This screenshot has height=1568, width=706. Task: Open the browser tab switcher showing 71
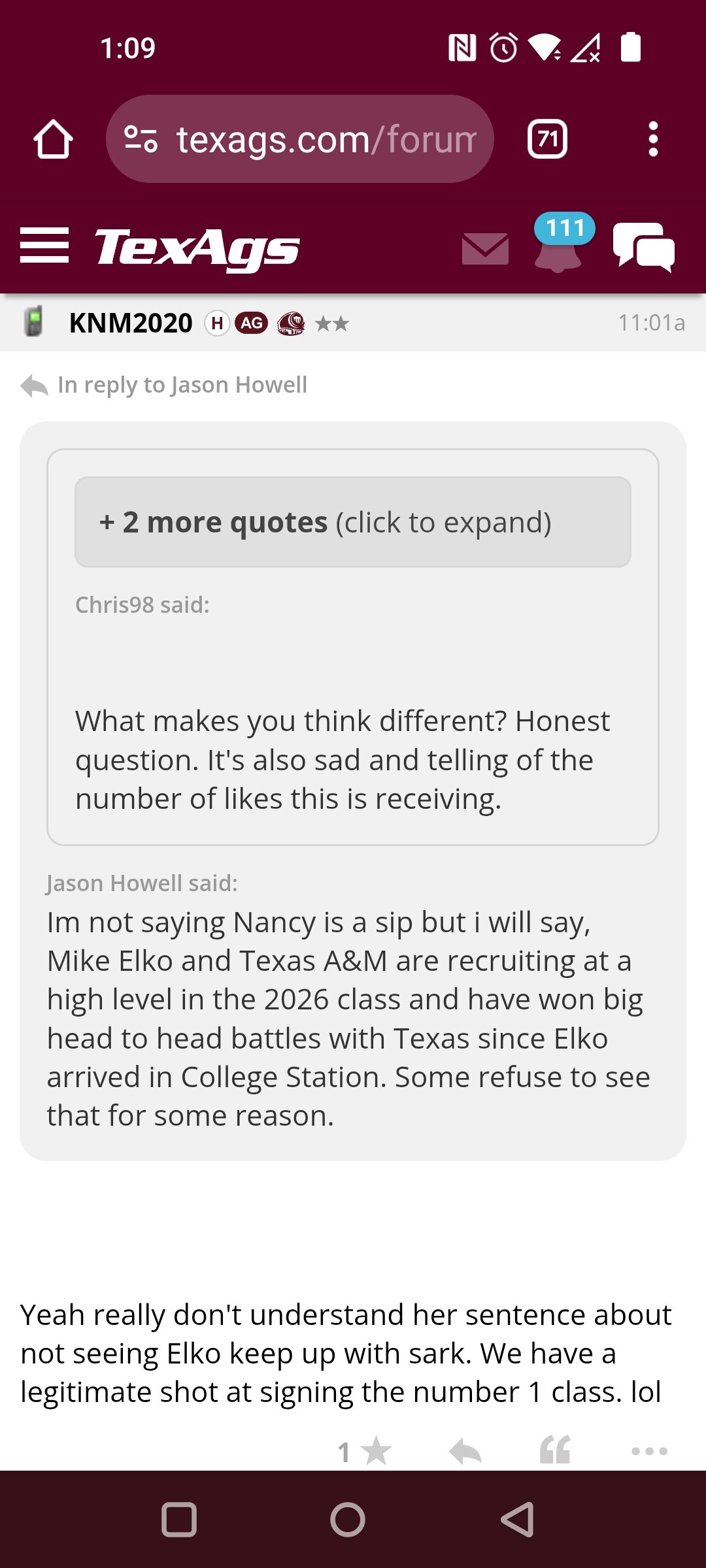coord(547,139)
